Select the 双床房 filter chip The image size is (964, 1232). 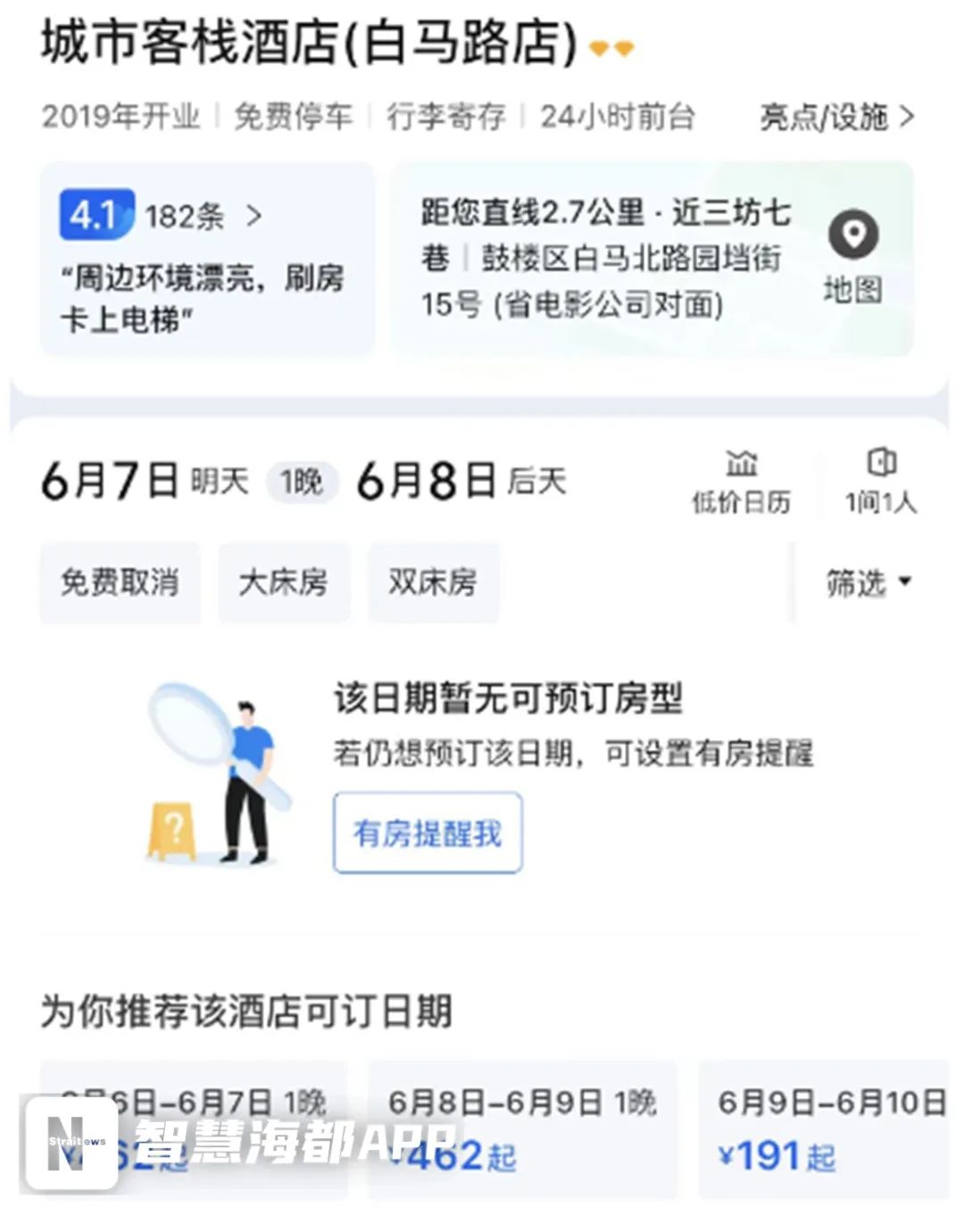pyautogui.click(x=433, y=582)
